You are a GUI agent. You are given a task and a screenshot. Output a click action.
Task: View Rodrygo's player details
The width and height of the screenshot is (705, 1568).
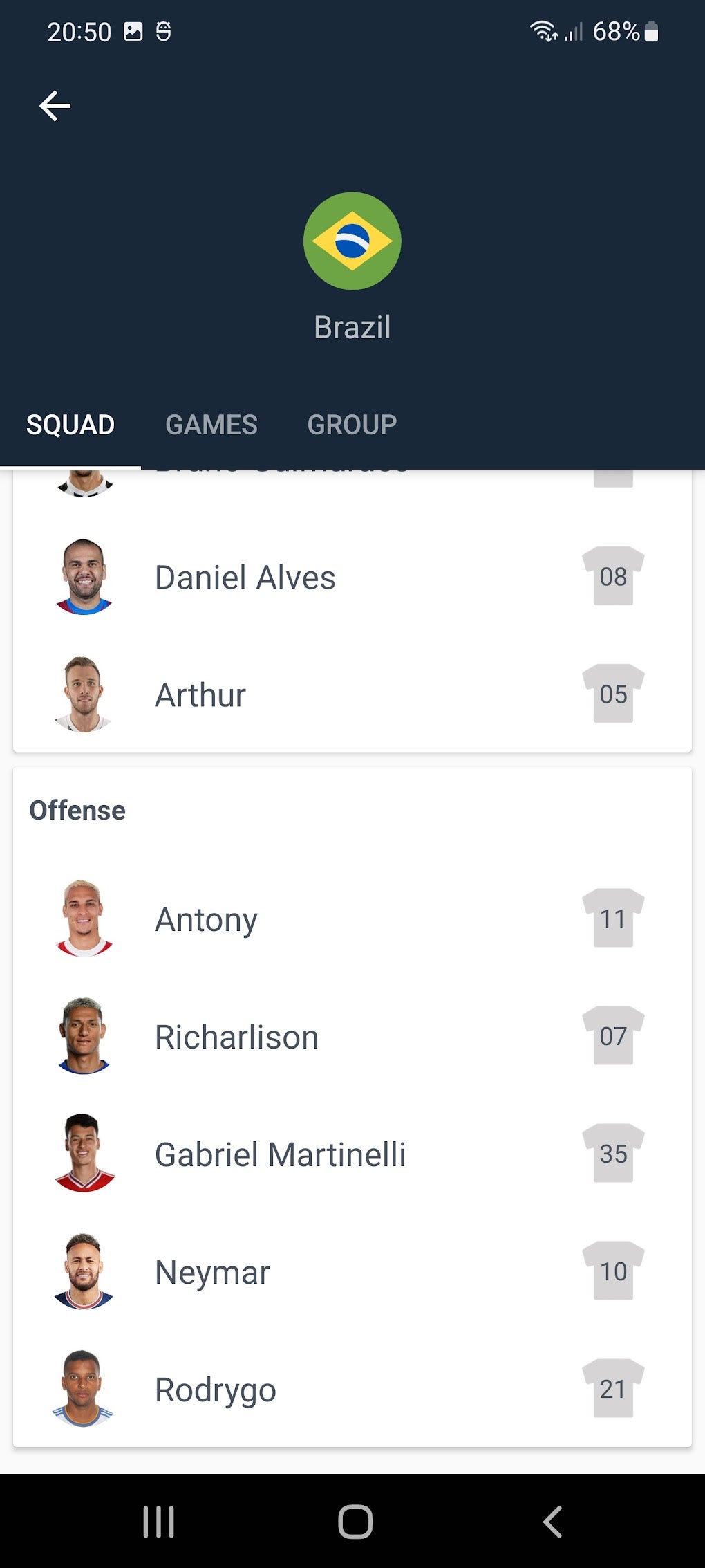pyautogui.click(x=352, y=1389)
